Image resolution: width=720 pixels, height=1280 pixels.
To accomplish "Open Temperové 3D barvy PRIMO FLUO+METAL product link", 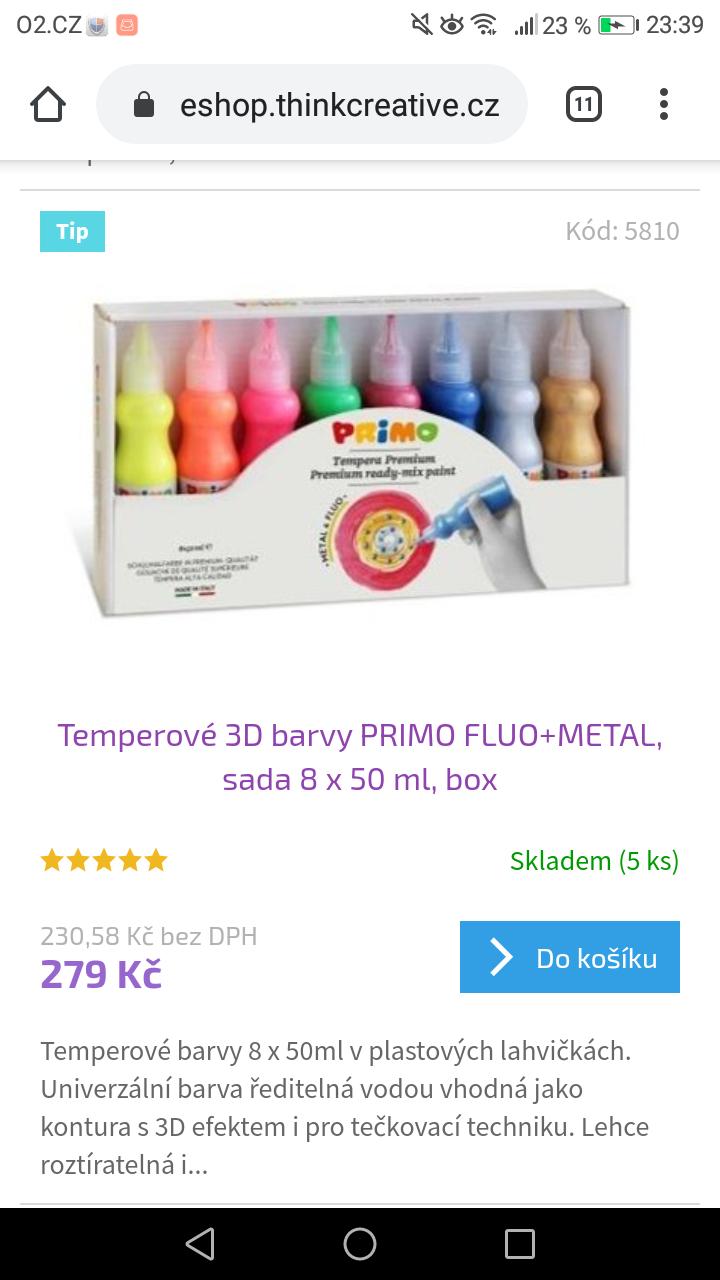I will [360, 757].
